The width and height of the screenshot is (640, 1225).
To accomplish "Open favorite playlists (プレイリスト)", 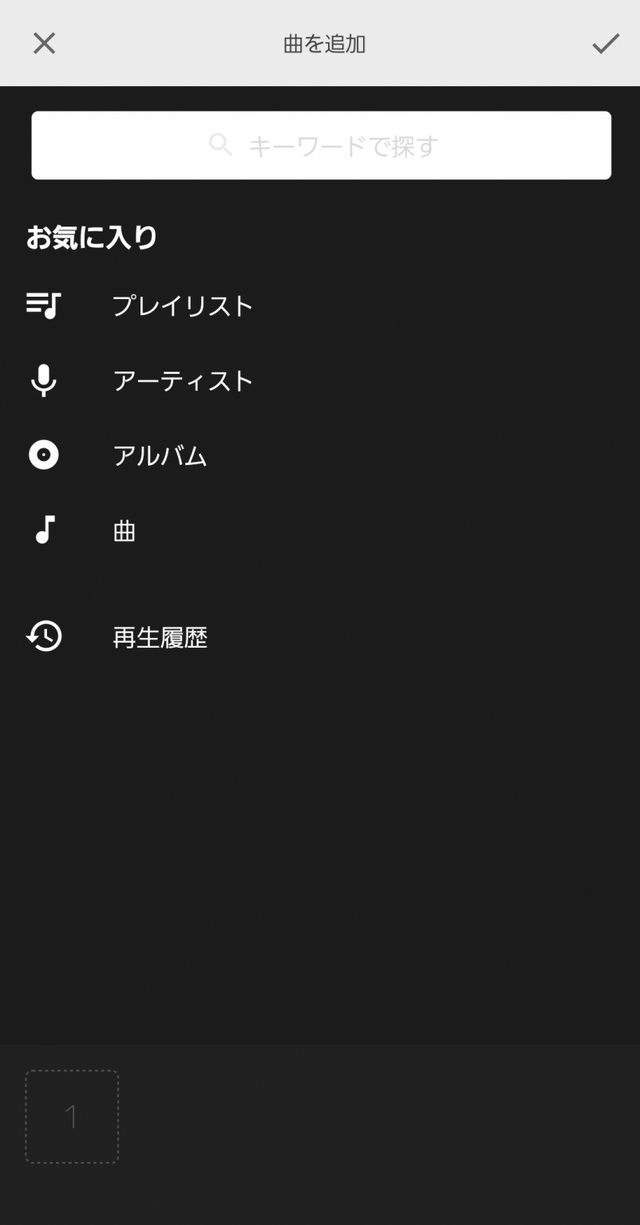I will (x=181, y=305).
